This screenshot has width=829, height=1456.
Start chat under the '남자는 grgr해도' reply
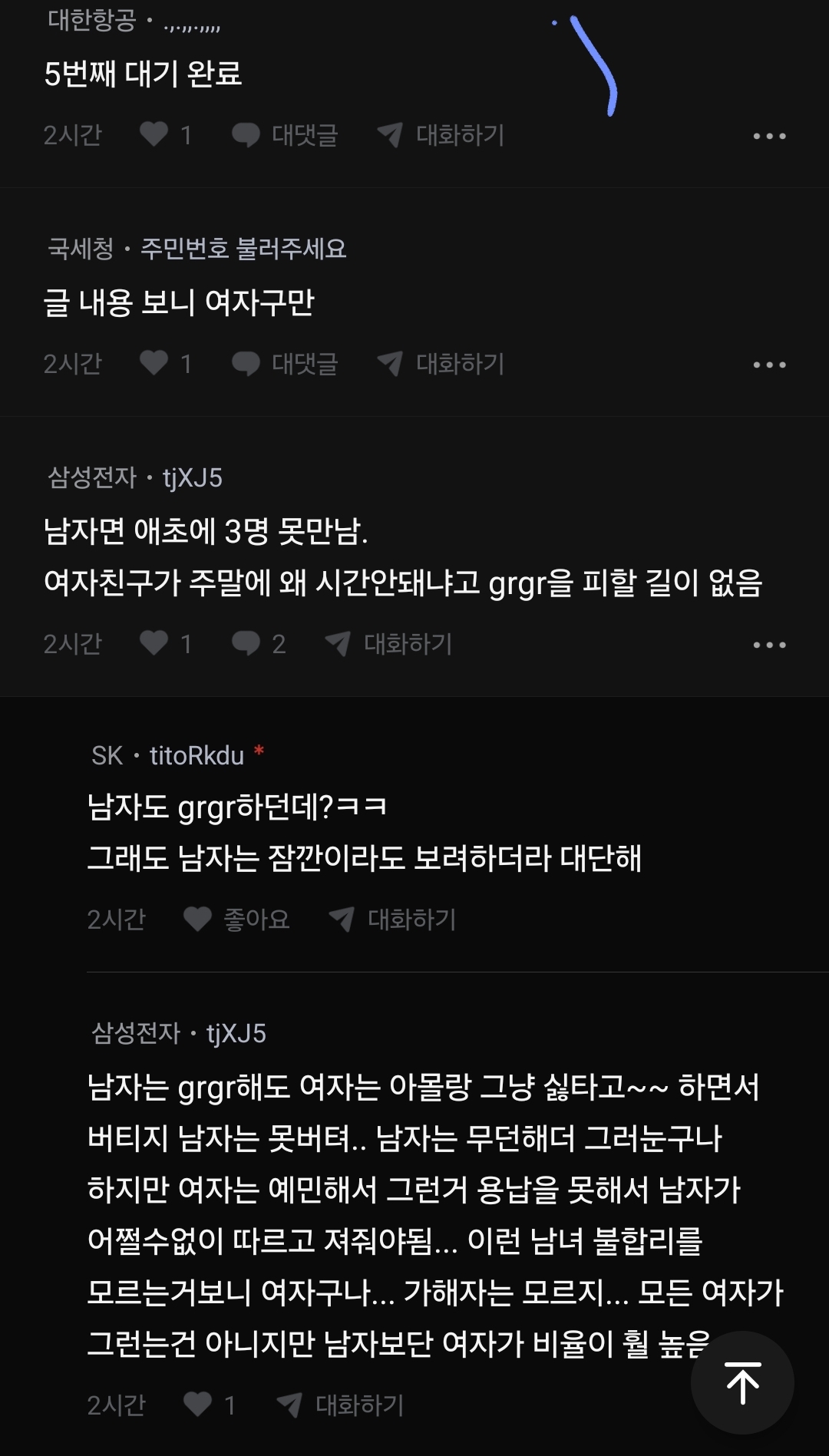[x=341, y=1405]
